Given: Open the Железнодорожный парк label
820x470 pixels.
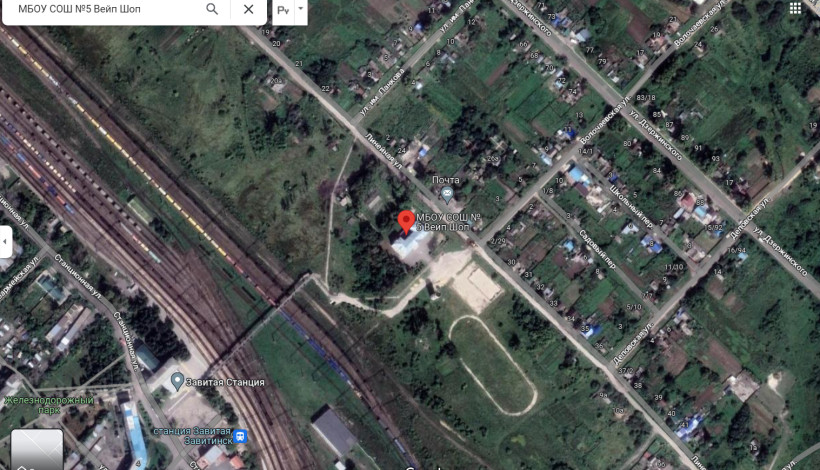Looking at the screenshot, I should pyautogui.click(x=50, y=404).
